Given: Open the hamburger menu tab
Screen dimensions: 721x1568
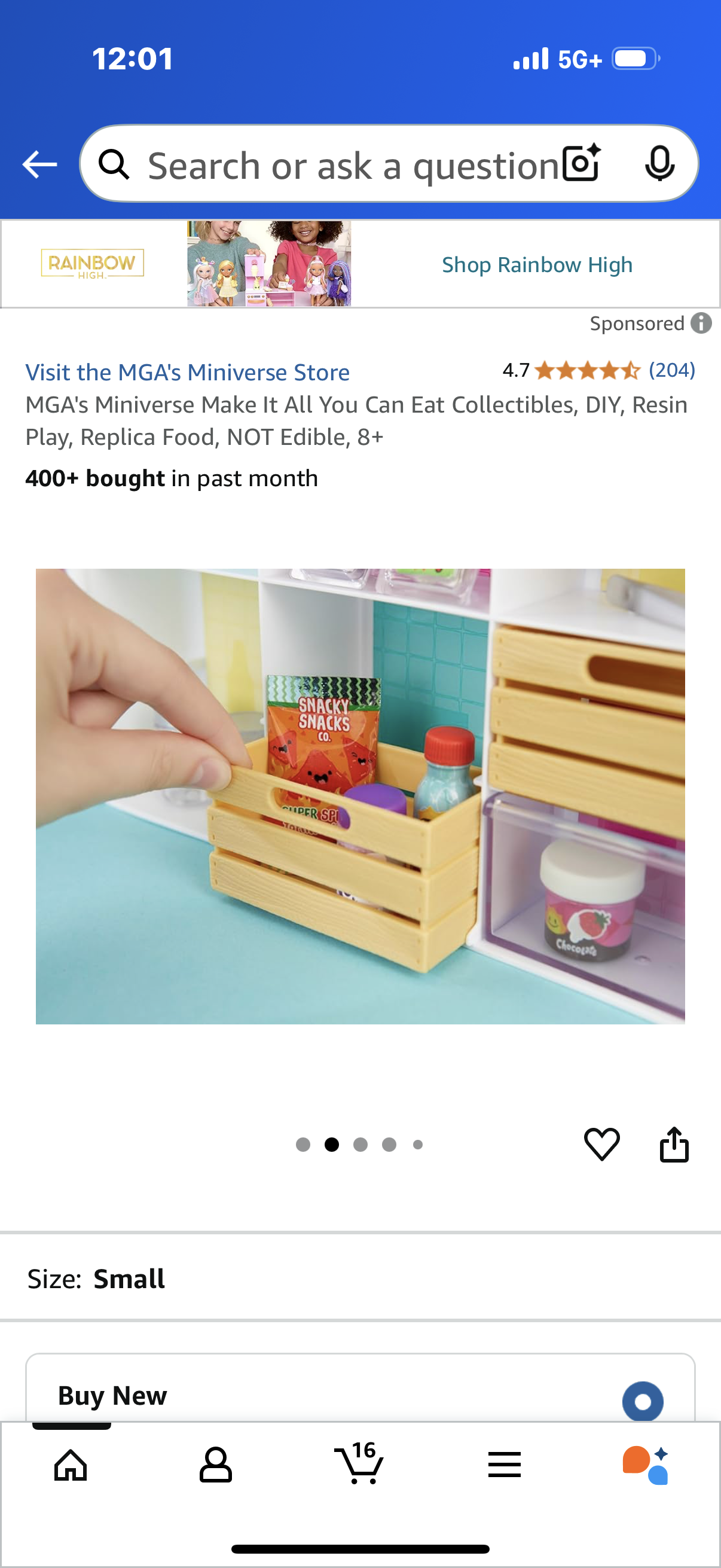Looking at the screenshot, I should [x=505, y=1465].
